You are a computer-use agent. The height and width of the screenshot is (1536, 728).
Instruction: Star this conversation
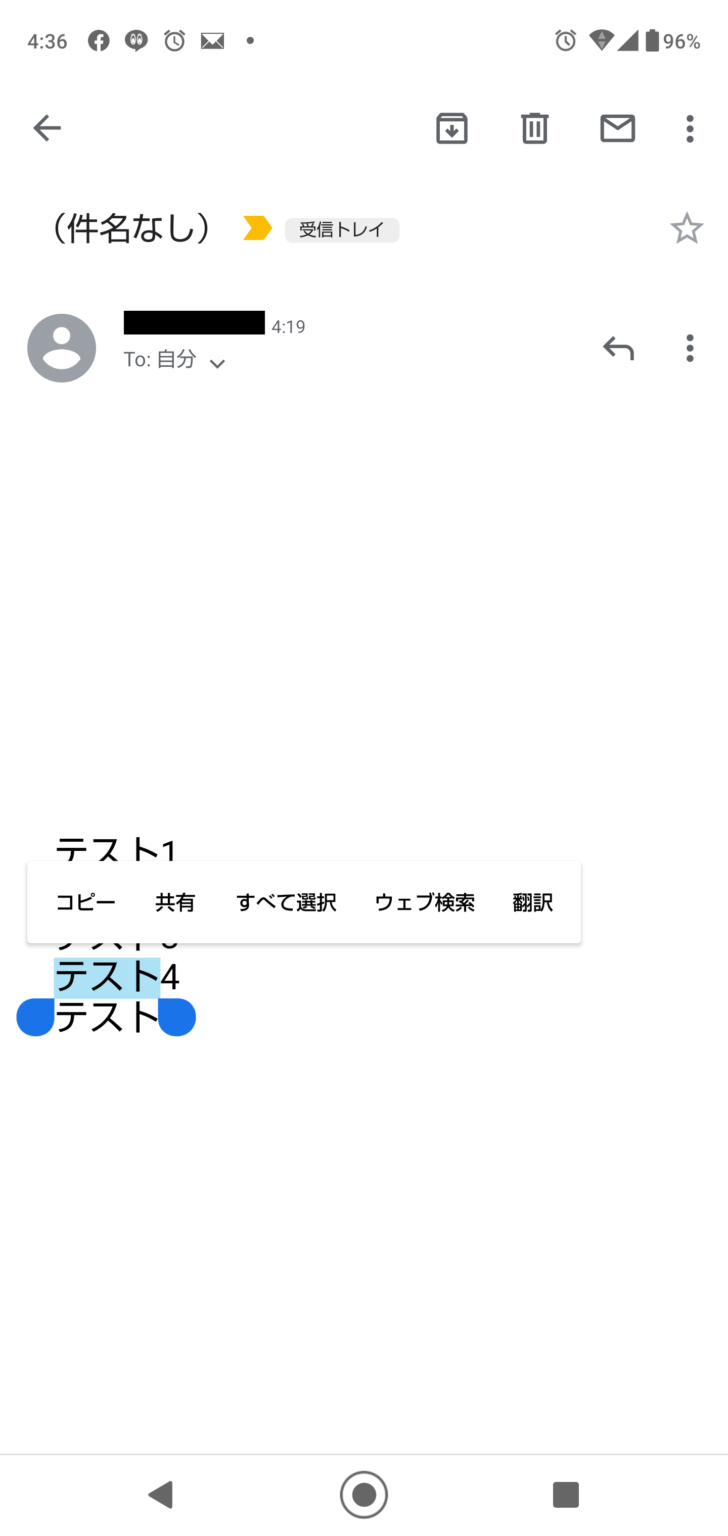(x=686, y=229)
